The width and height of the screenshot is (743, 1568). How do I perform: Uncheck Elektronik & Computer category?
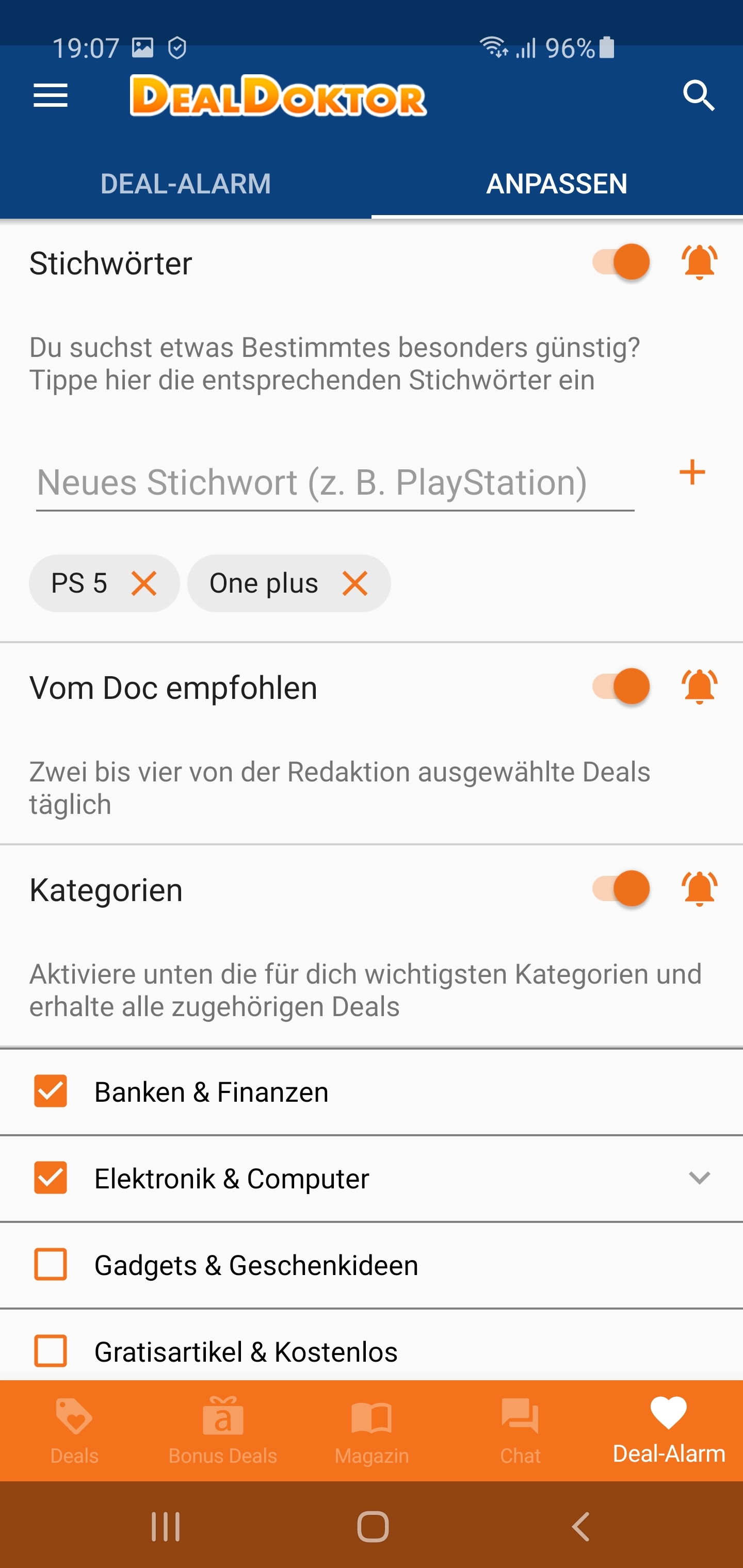pos(51,1177)
